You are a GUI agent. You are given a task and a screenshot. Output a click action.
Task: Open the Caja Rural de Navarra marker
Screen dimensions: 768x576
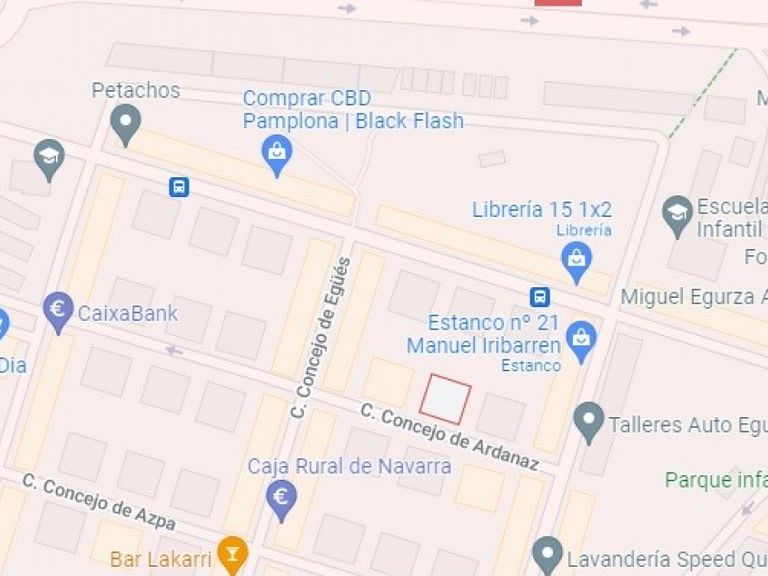[x=282, y=497]
